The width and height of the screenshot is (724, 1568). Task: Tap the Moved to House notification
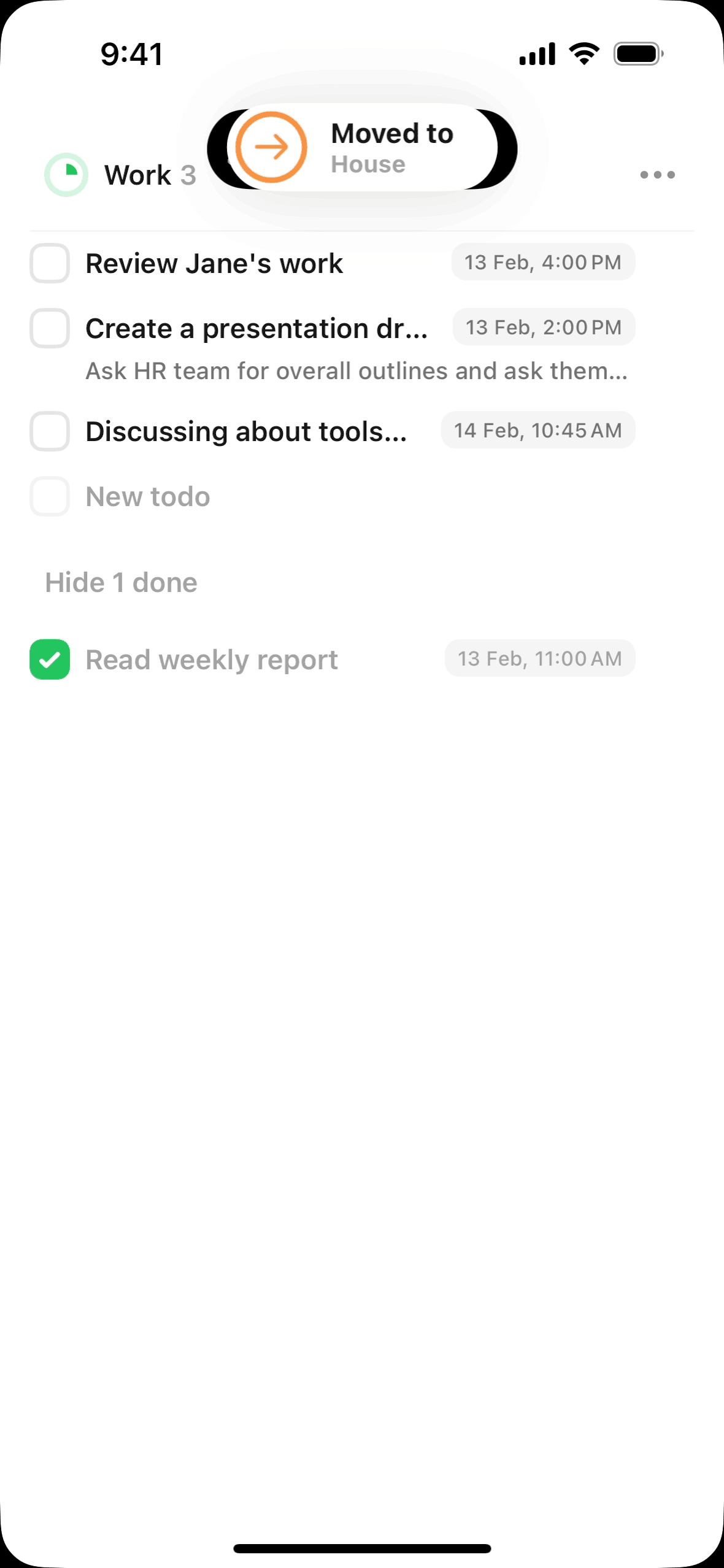click(x=362, y=148)
